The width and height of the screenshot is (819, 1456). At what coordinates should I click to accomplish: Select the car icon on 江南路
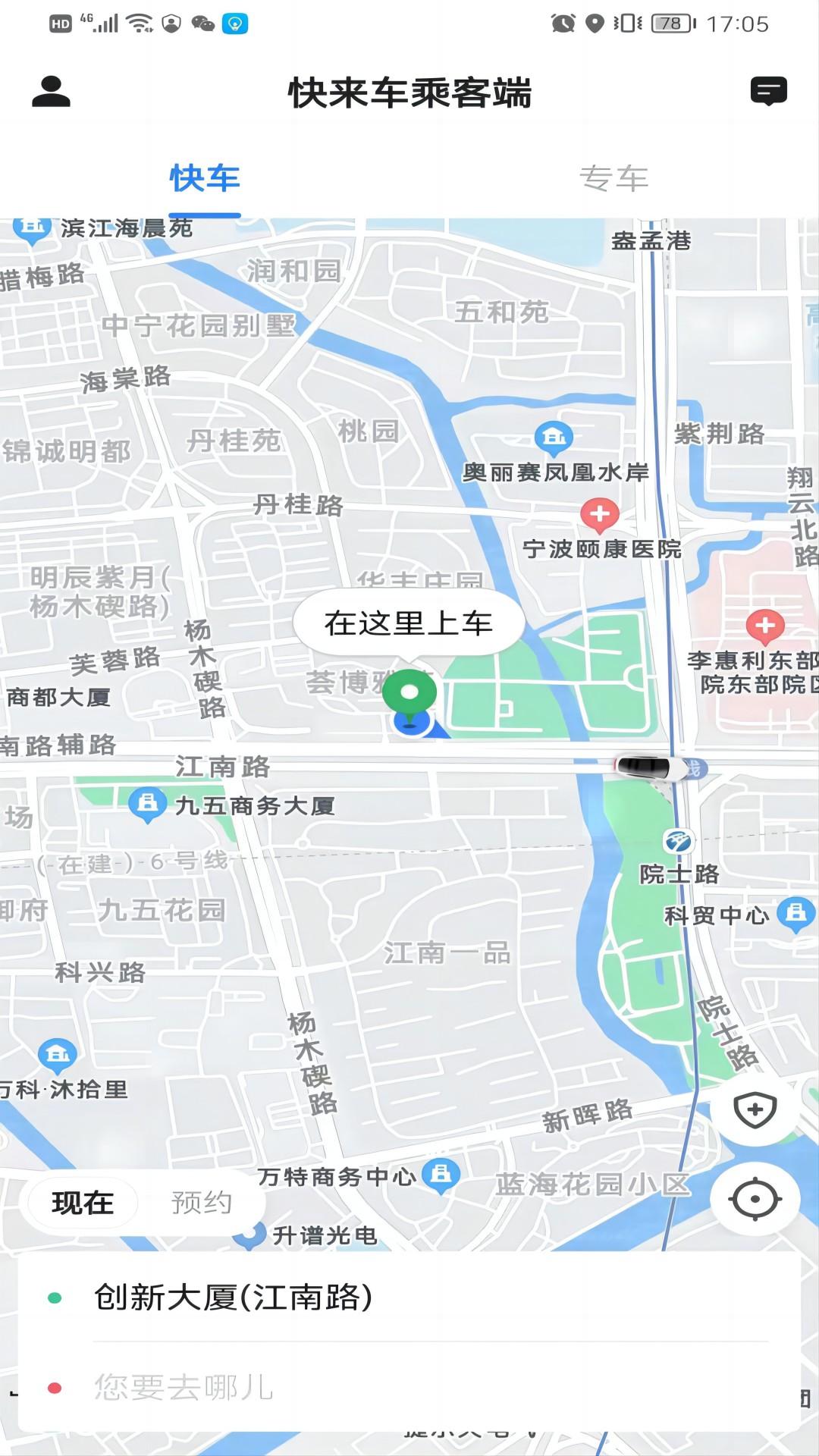[x=645, y=768]
